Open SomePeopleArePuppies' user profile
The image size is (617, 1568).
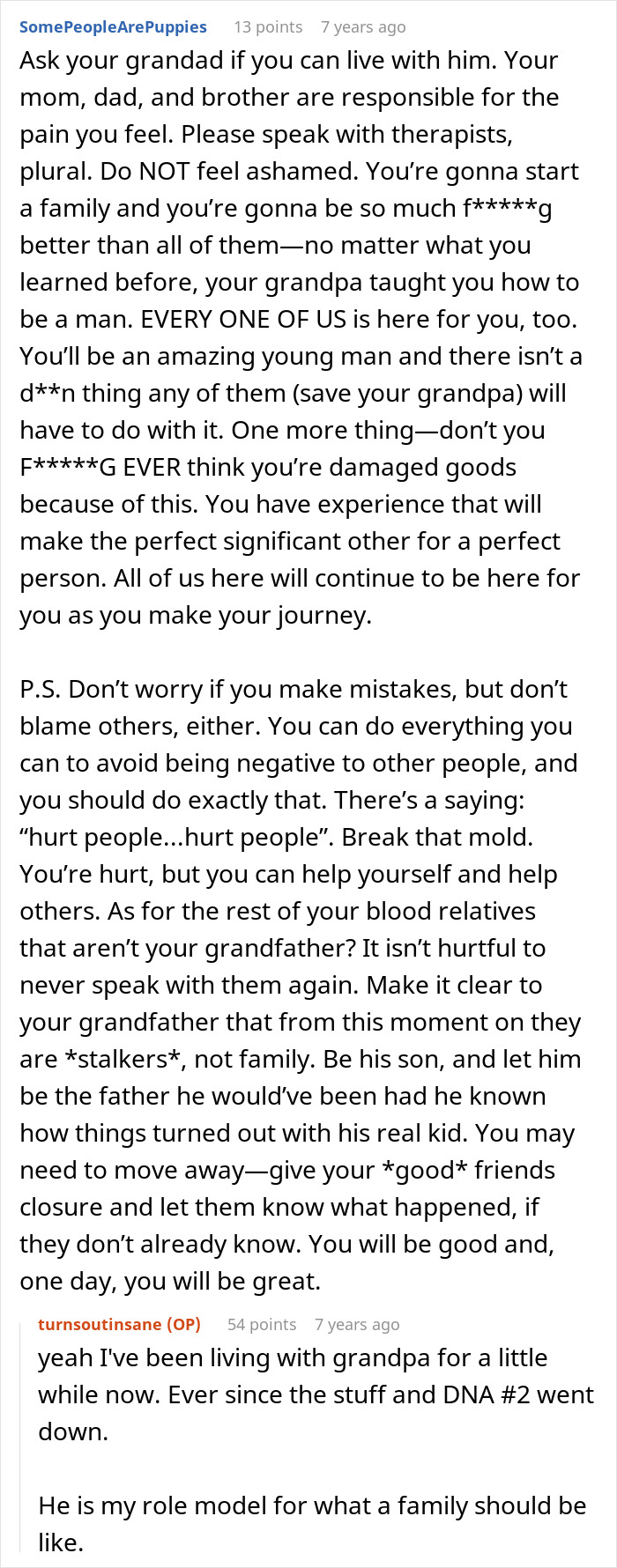point(113,26)
